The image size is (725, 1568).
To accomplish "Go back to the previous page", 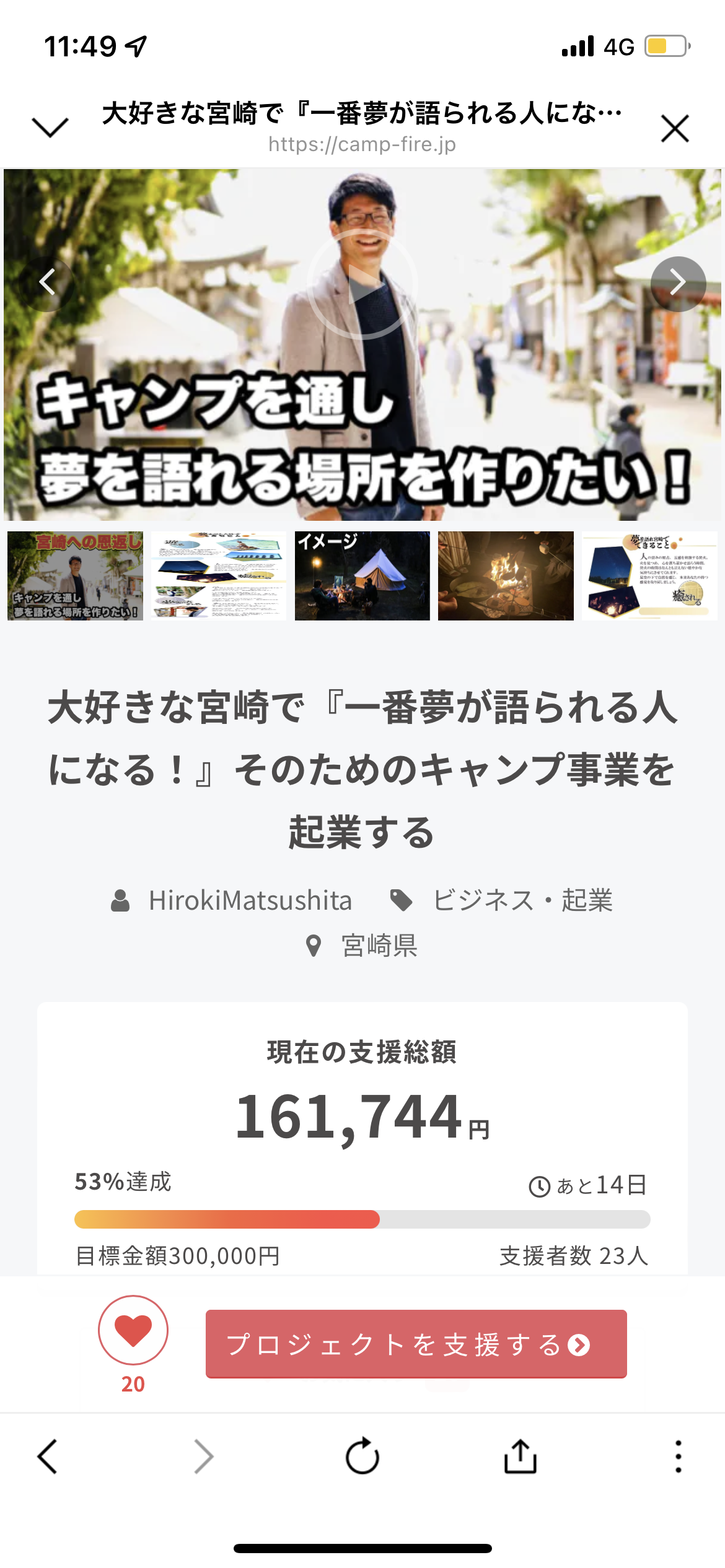I will point(48,1456).
